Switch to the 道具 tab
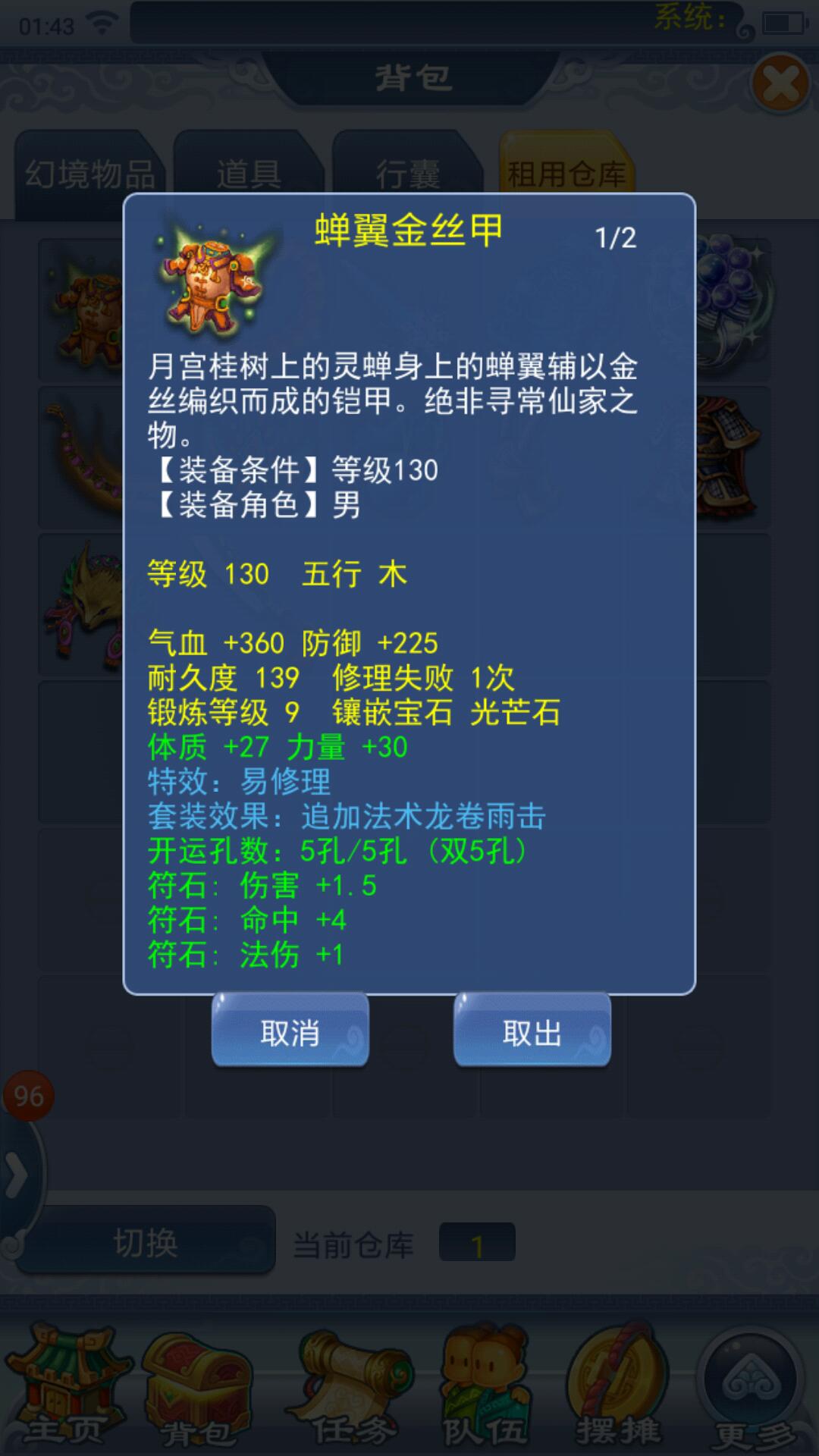Image resolution: width=819 pixels, height=1456 pixels. (x=248, y=174)
